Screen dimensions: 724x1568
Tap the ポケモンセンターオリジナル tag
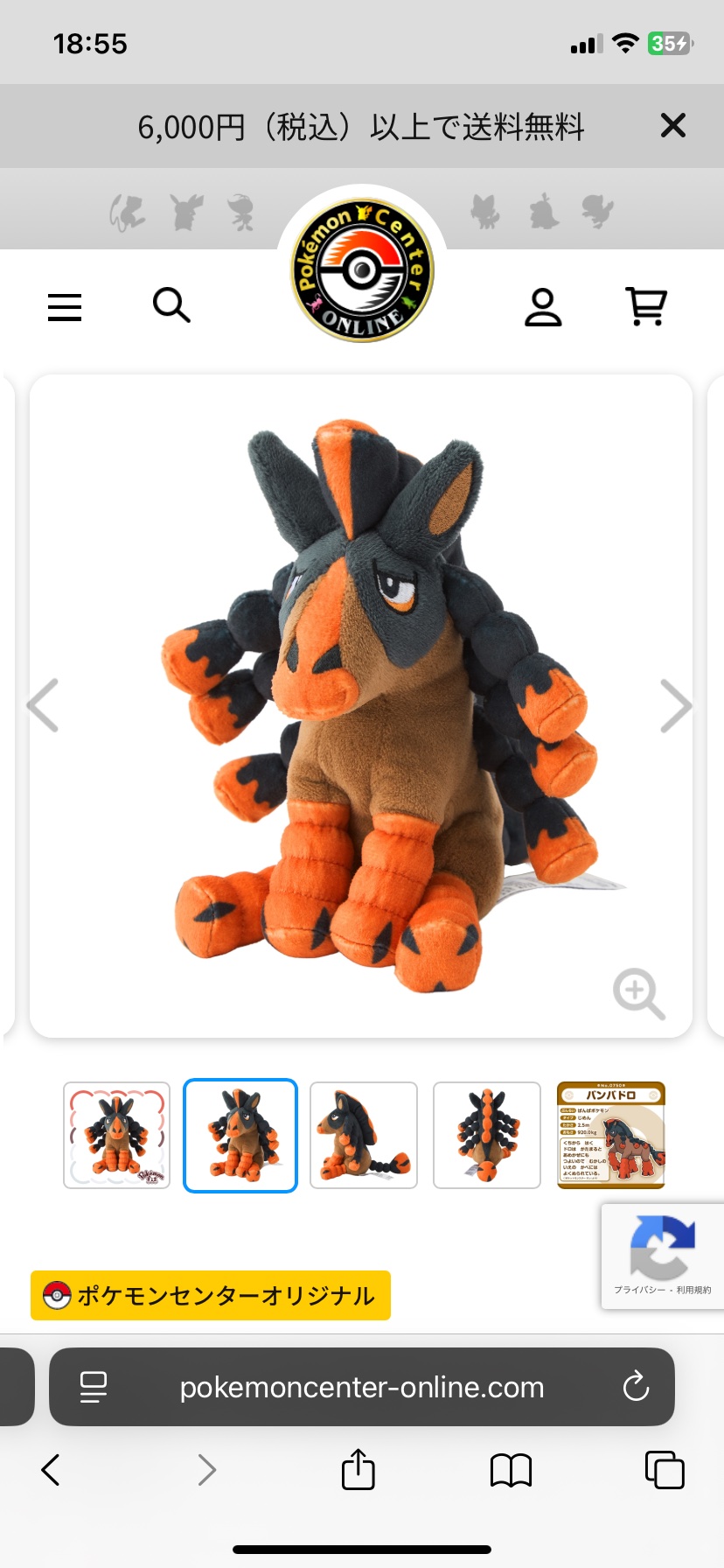211,1295
